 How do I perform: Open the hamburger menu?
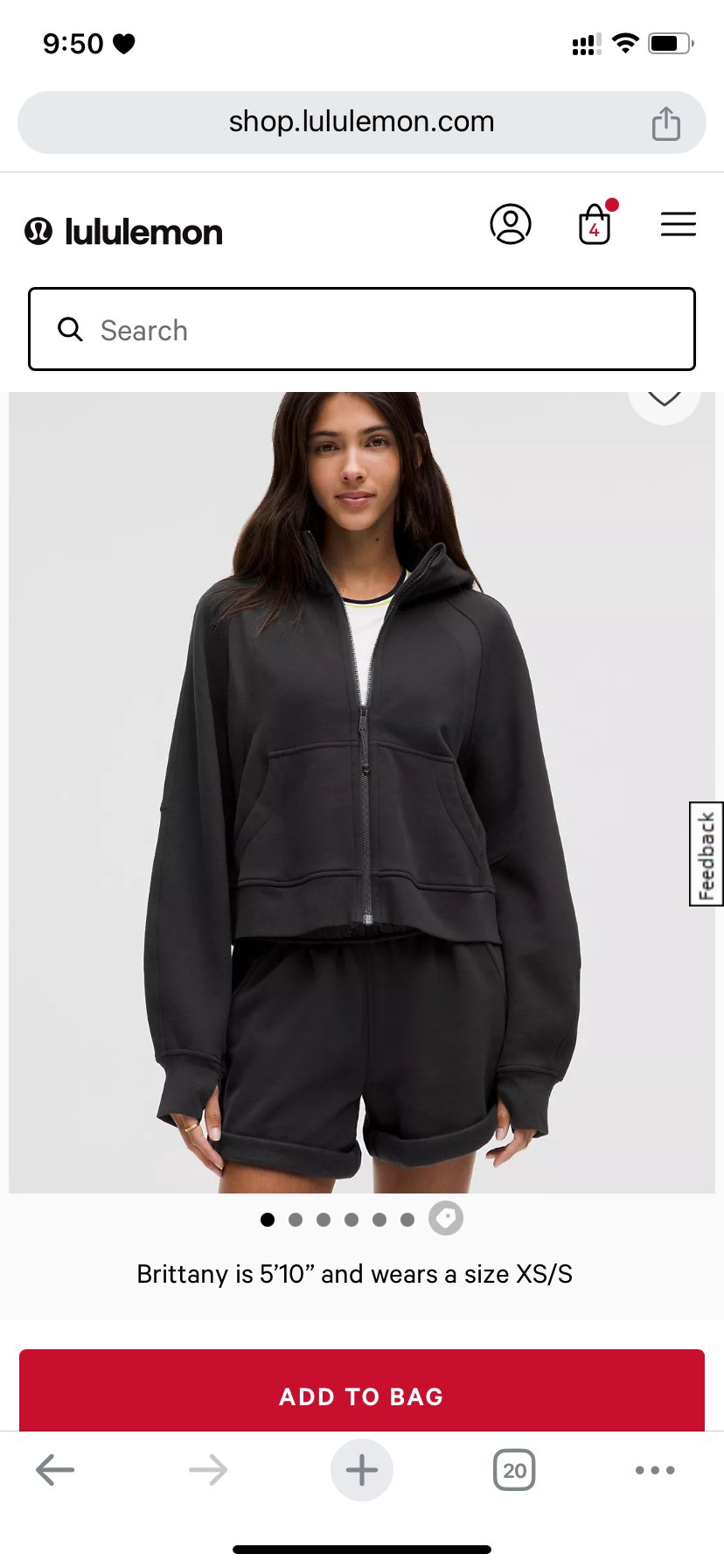click(x=679, y=224)
